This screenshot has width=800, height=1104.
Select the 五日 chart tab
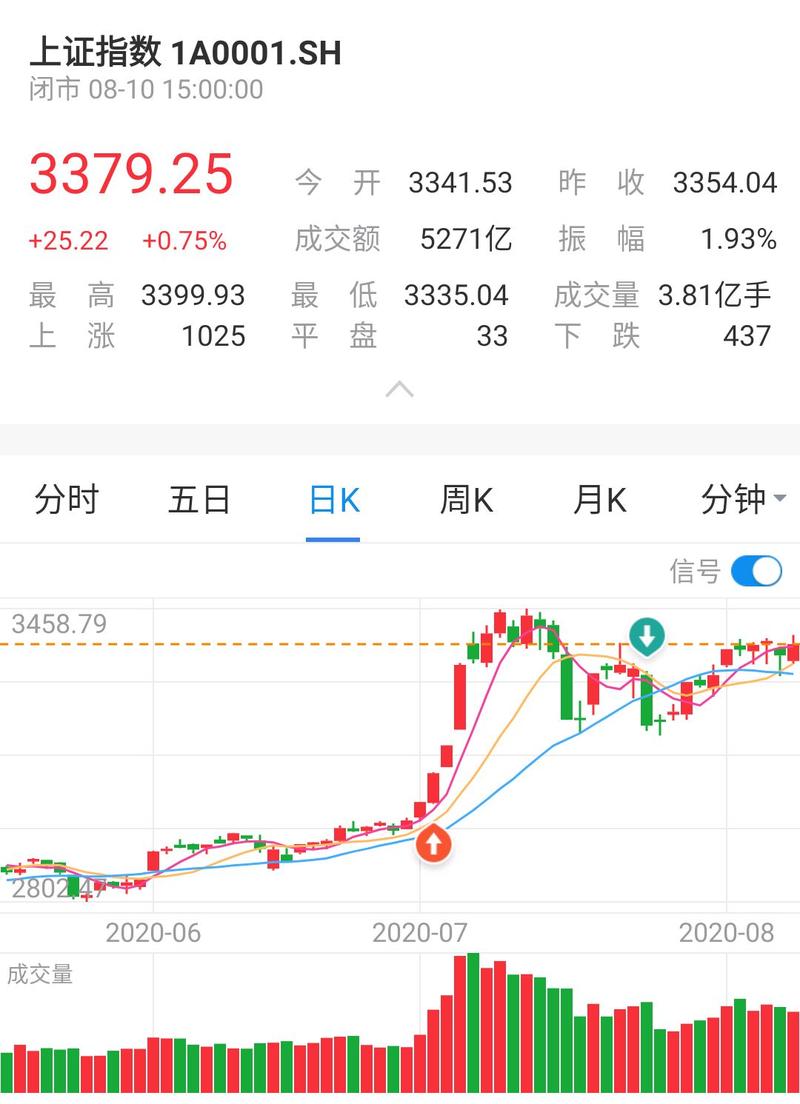(x=199, y=499)
